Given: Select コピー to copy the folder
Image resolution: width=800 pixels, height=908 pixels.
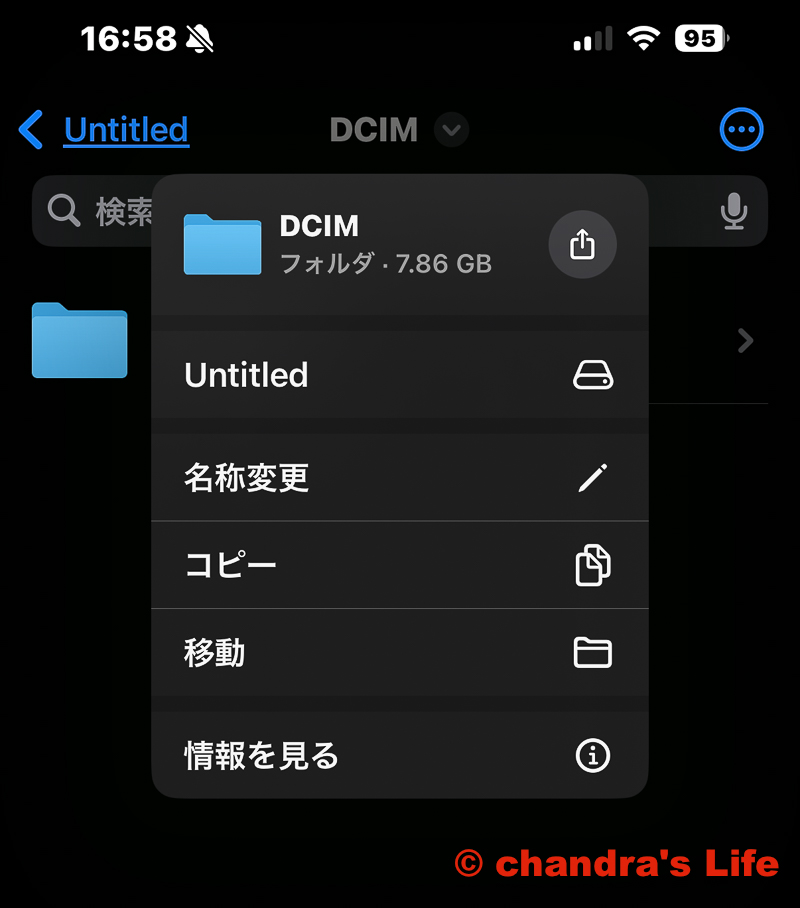Looking at the screenshot, I should pos(399,565).
